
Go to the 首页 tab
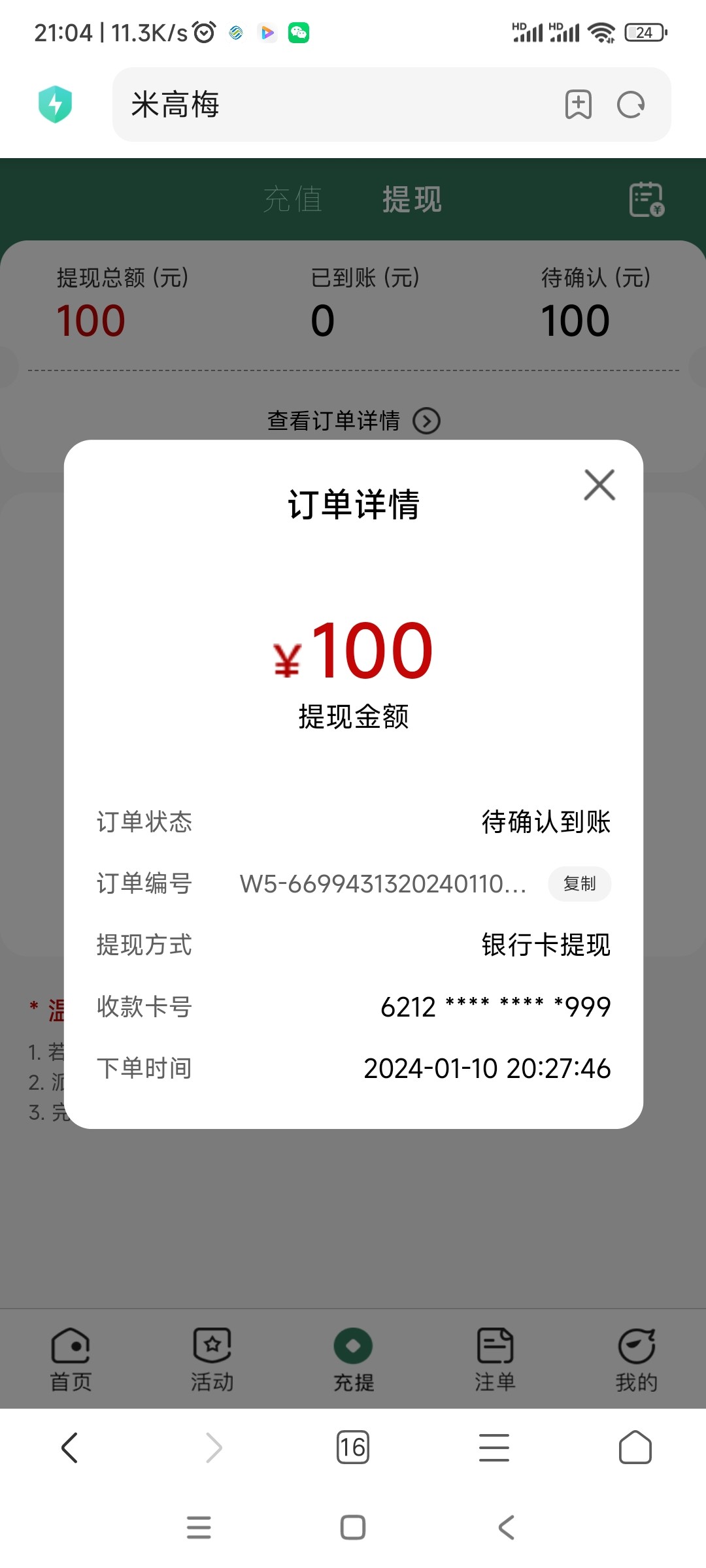point(71,1360)
